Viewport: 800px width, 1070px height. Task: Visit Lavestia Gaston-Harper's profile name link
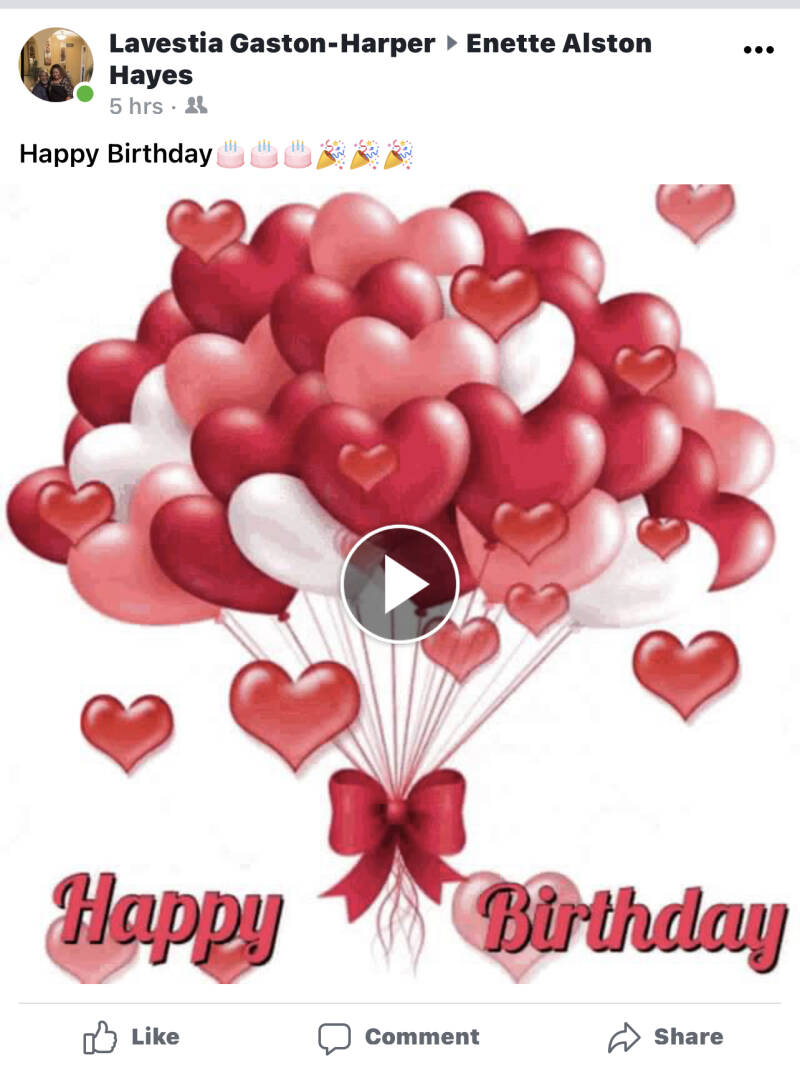tap(272, 43)
